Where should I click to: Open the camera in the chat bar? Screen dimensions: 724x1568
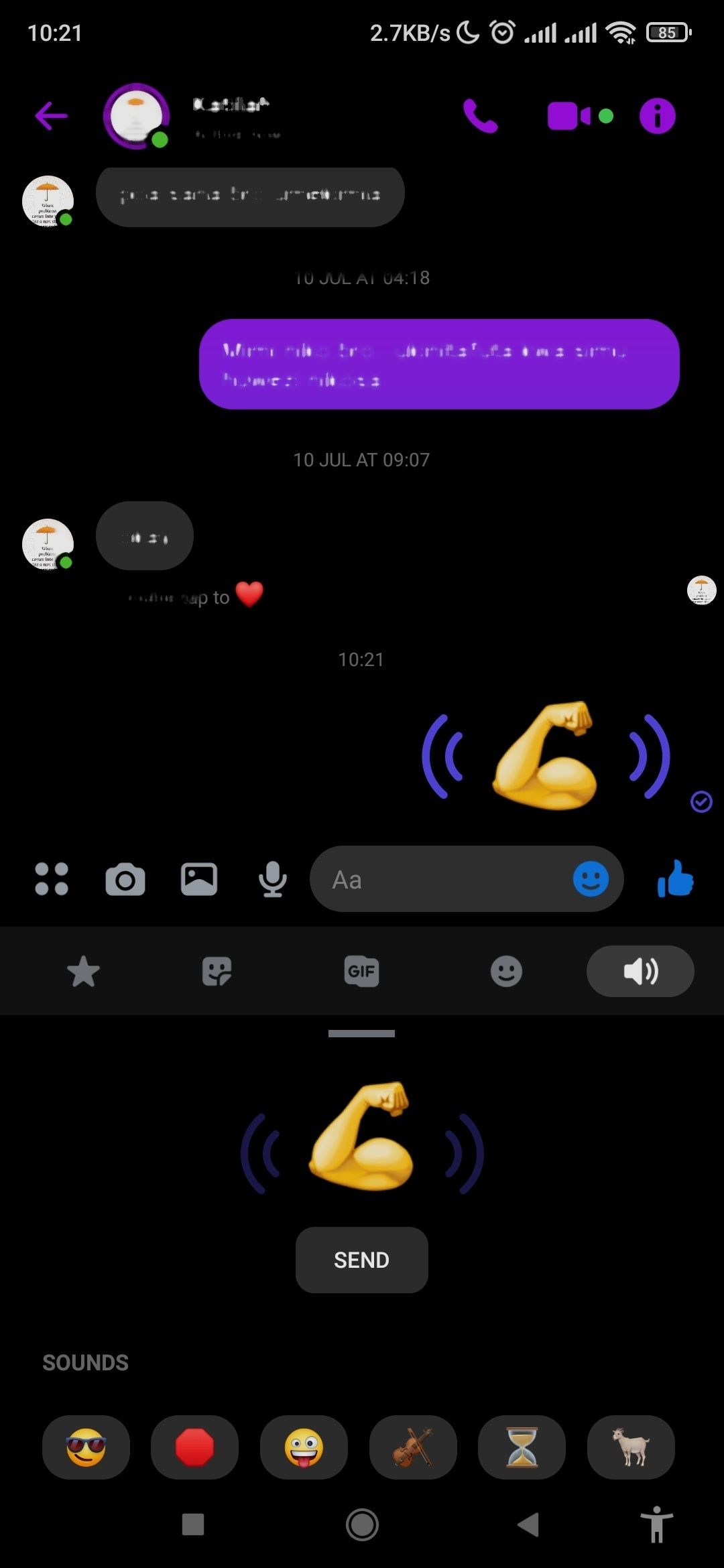(x=125, y=879)
